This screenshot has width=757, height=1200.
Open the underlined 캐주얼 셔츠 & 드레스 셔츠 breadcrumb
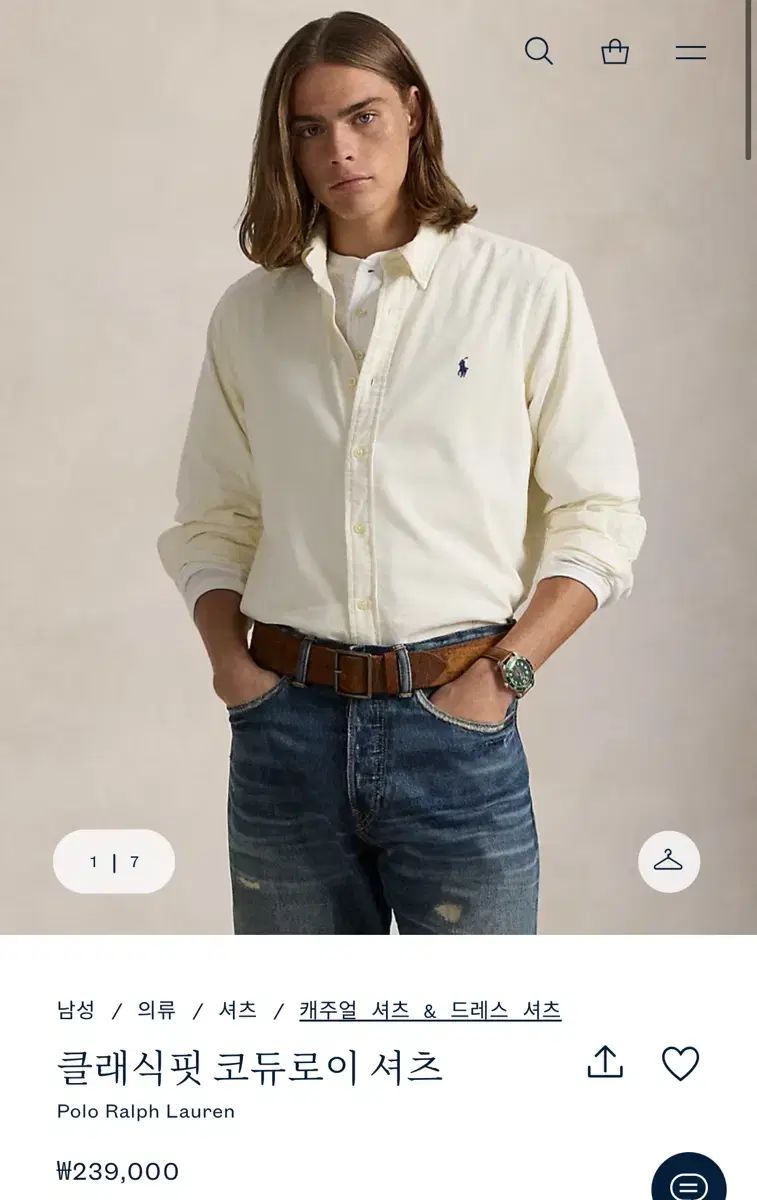point(432,1011)
